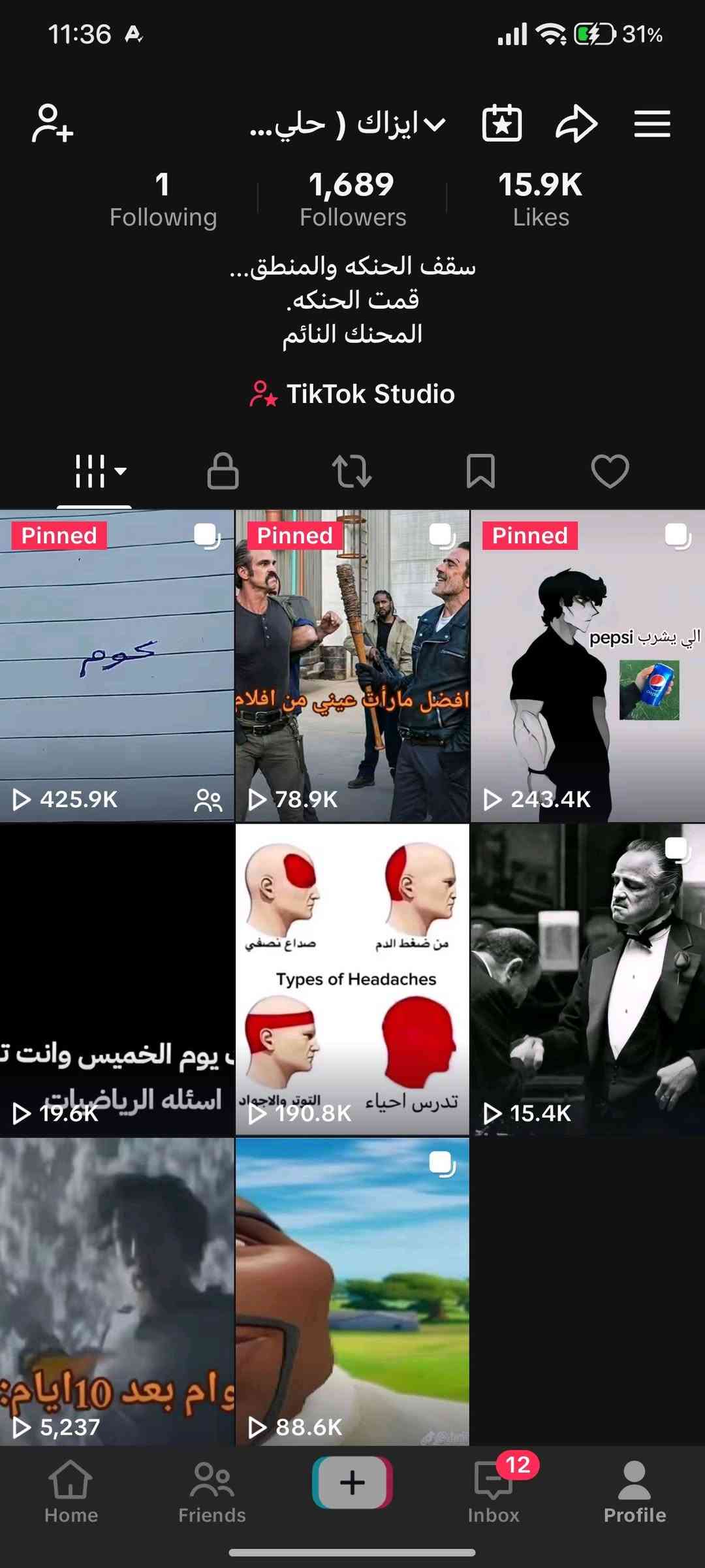View the Followers list

click(352, 199)
